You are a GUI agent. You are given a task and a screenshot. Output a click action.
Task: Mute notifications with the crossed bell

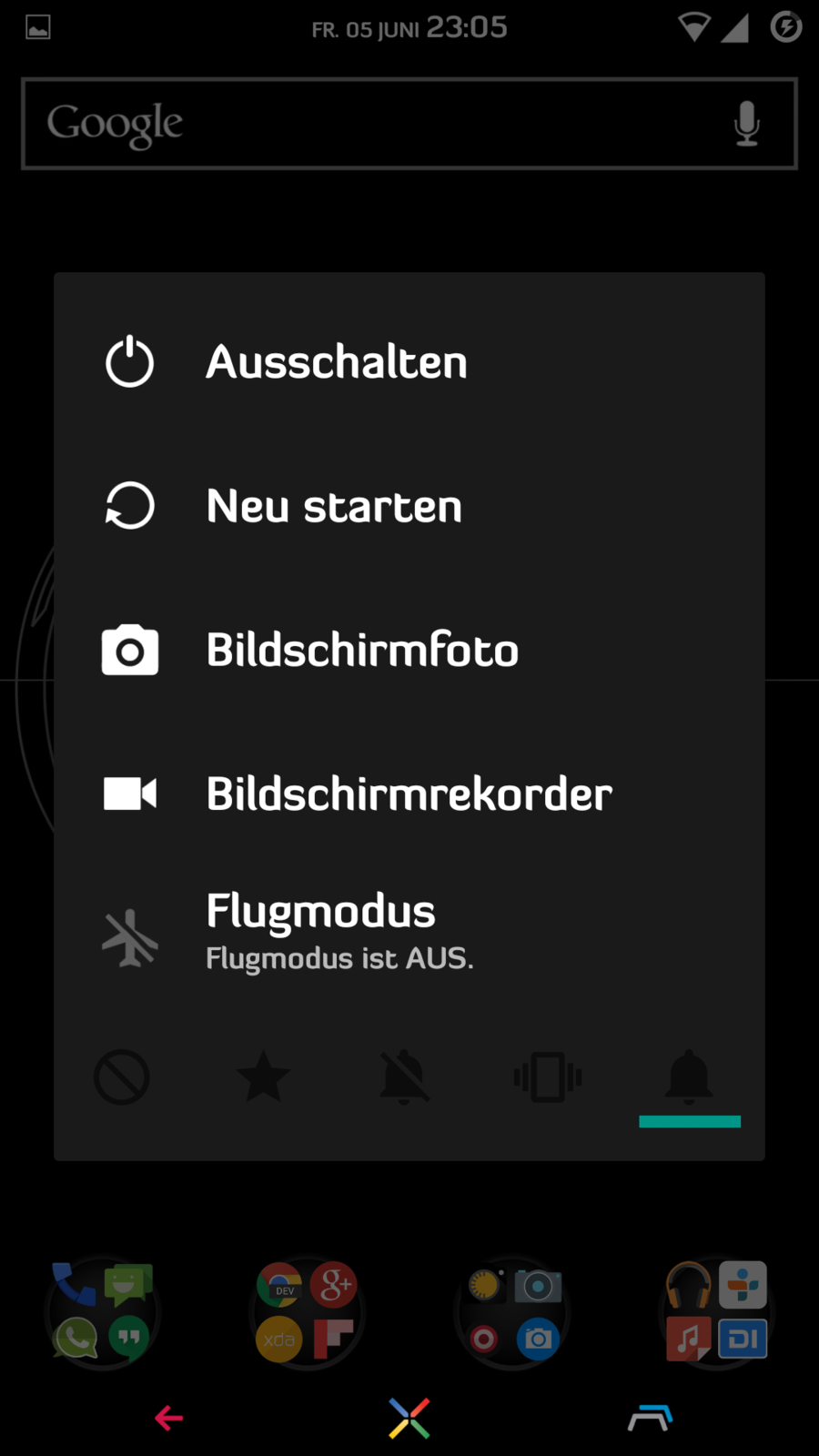(x=404, y=1077)
